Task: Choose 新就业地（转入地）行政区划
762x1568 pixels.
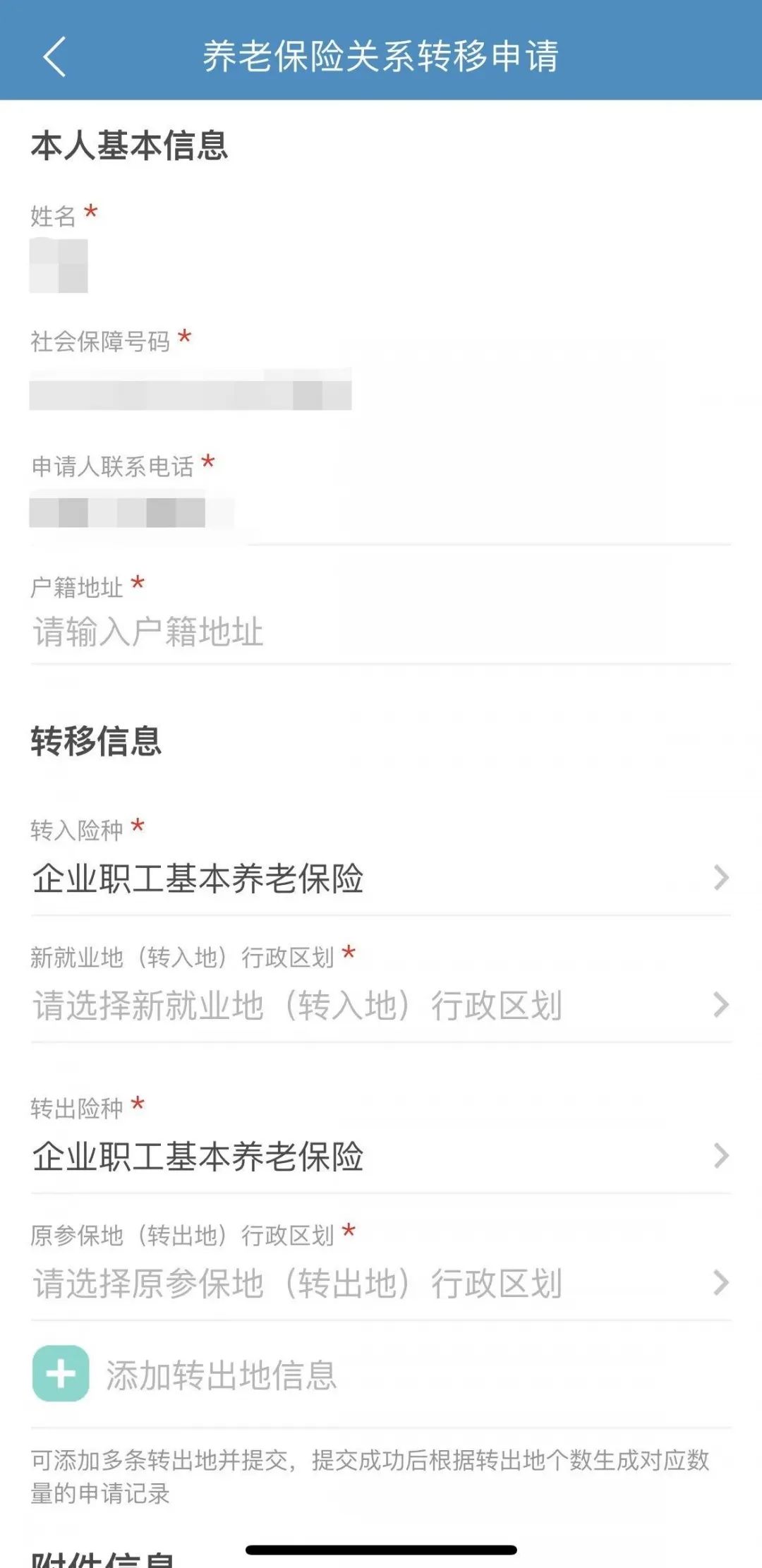Action: 381,1006
